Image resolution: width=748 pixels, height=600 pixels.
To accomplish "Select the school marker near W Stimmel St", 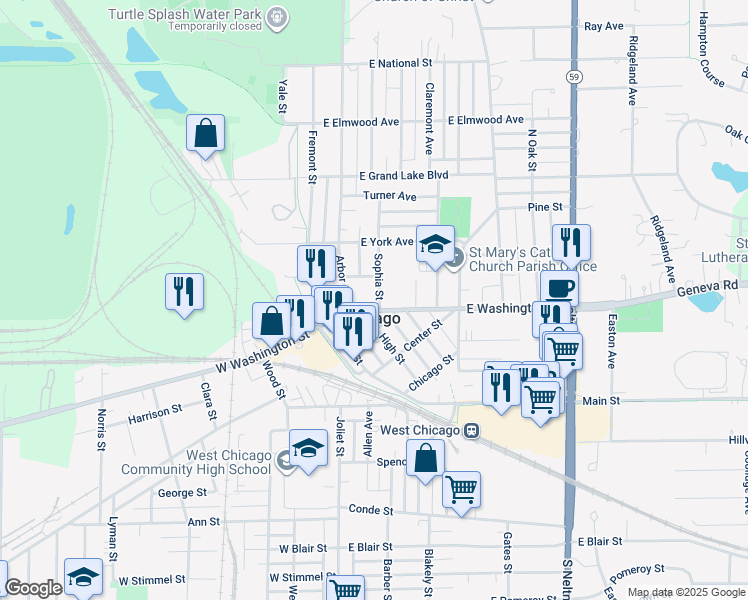I will pyautogui.click(x=83, y=577).
